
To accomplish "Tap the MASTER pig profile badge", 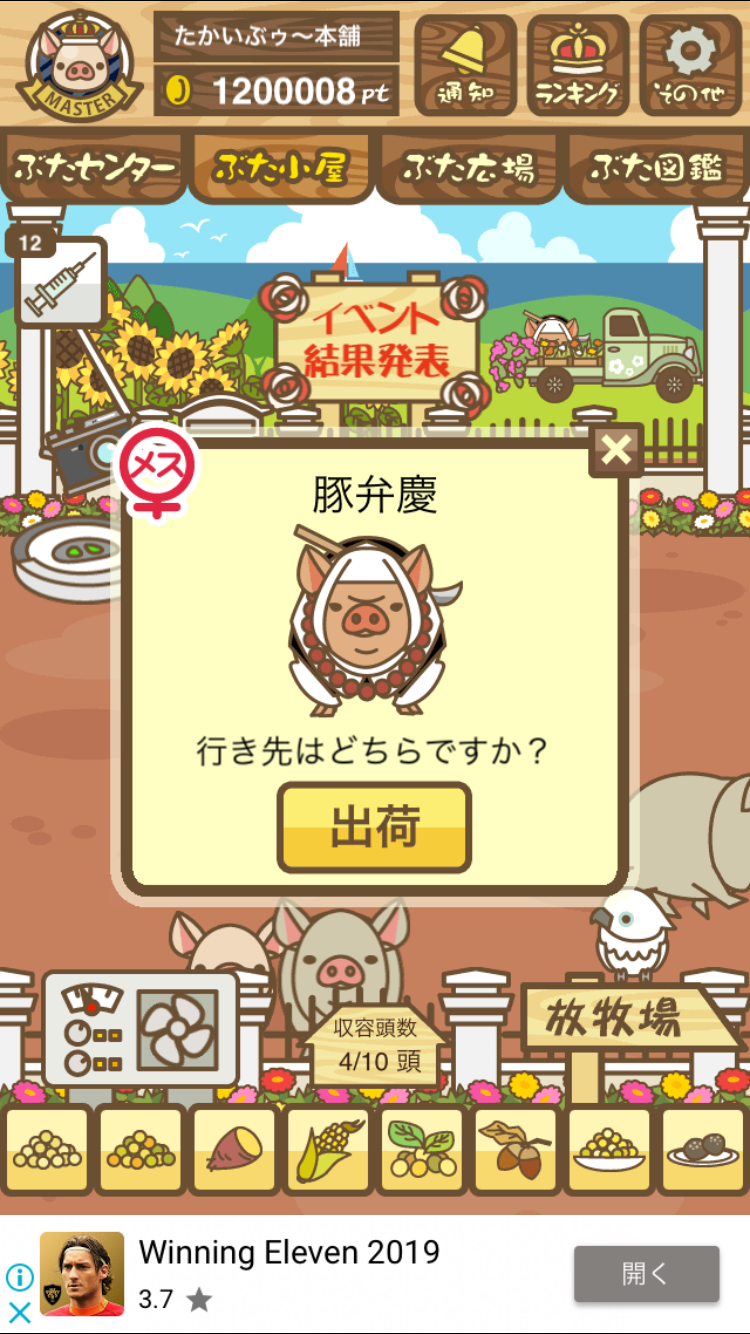I will [79, 63].
